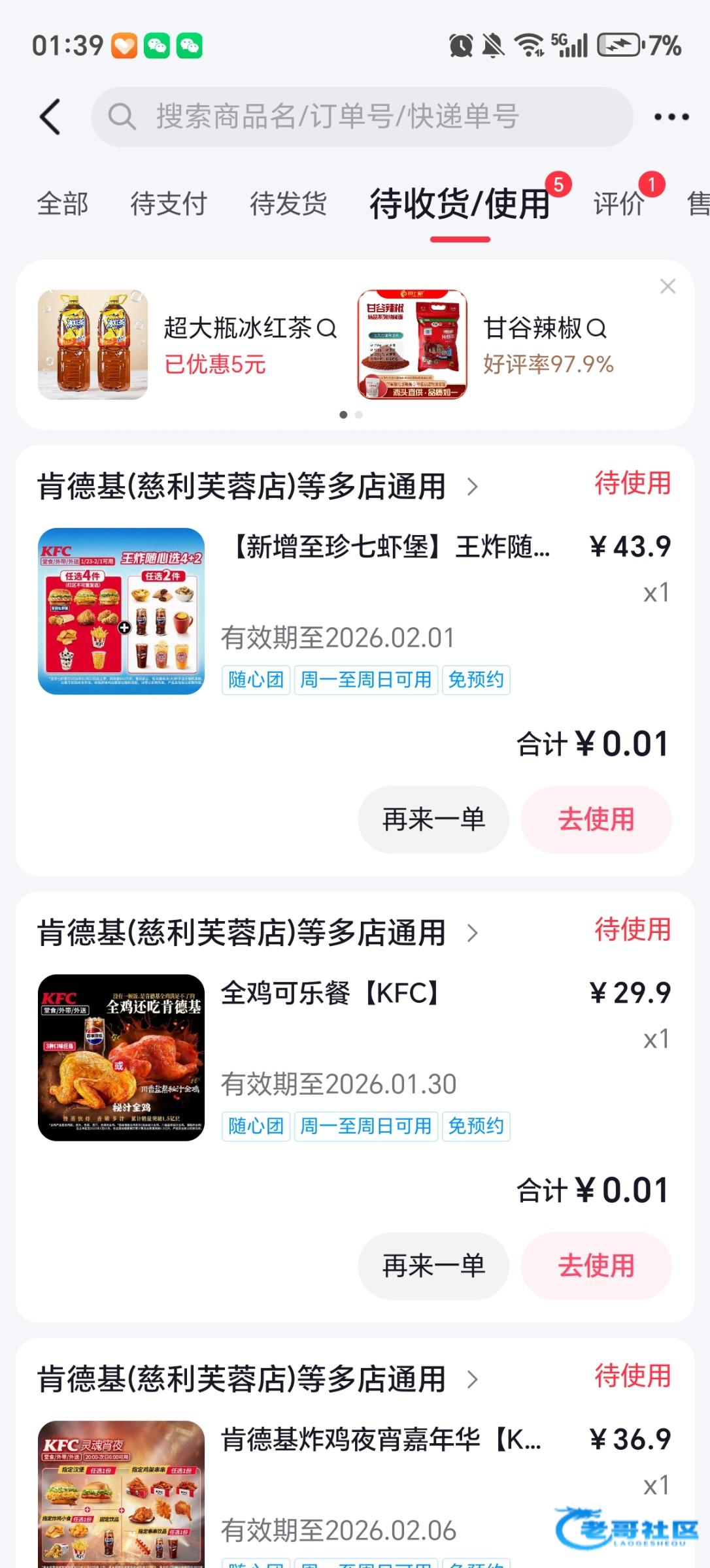The height and width of the screenshot is (1568, 710).
Task: Tap 再来一单 for the 王炸随心选 order
Action: tap(433, 819)
